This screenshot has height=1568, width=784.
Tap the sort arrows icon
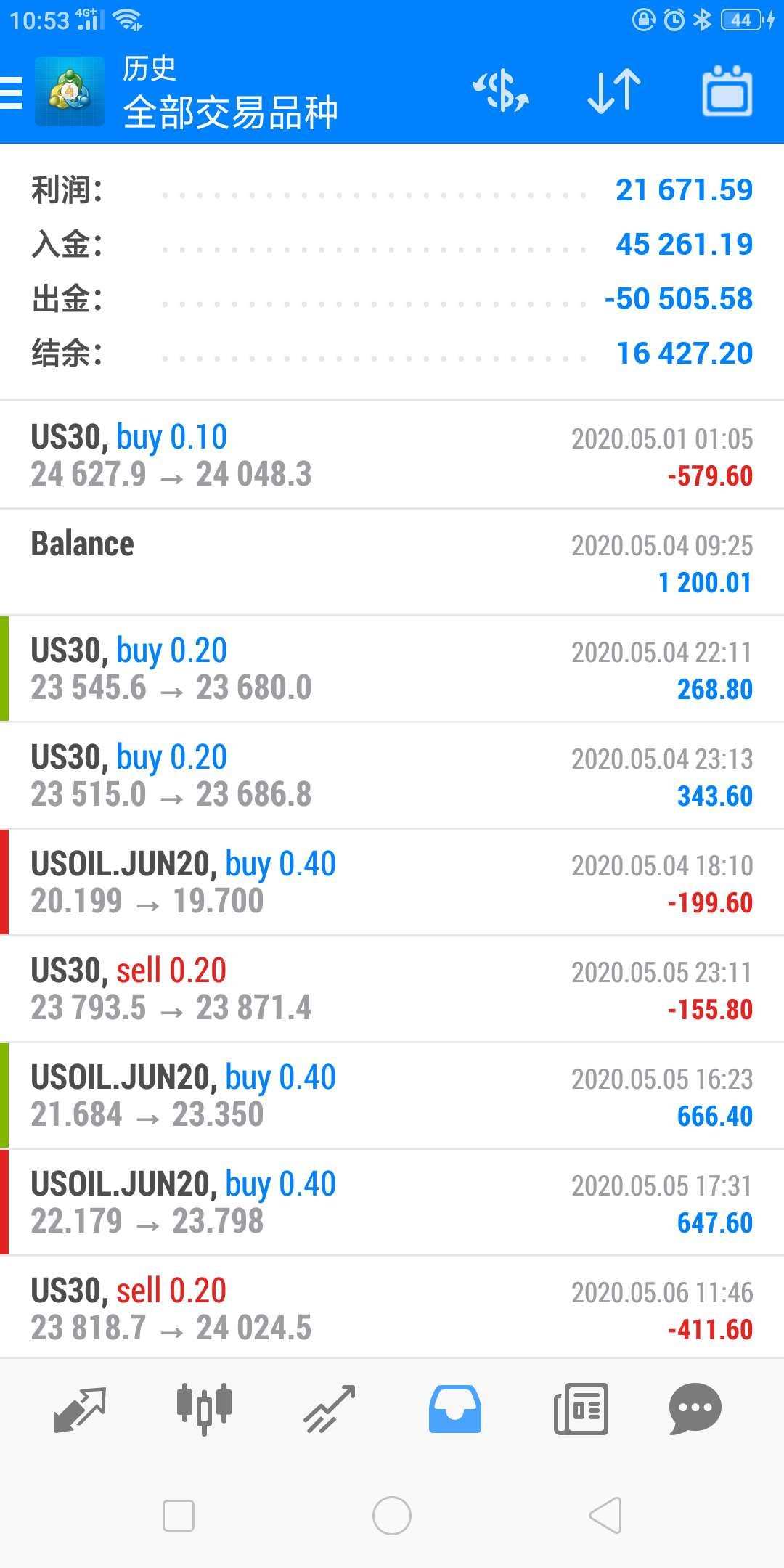613,92
